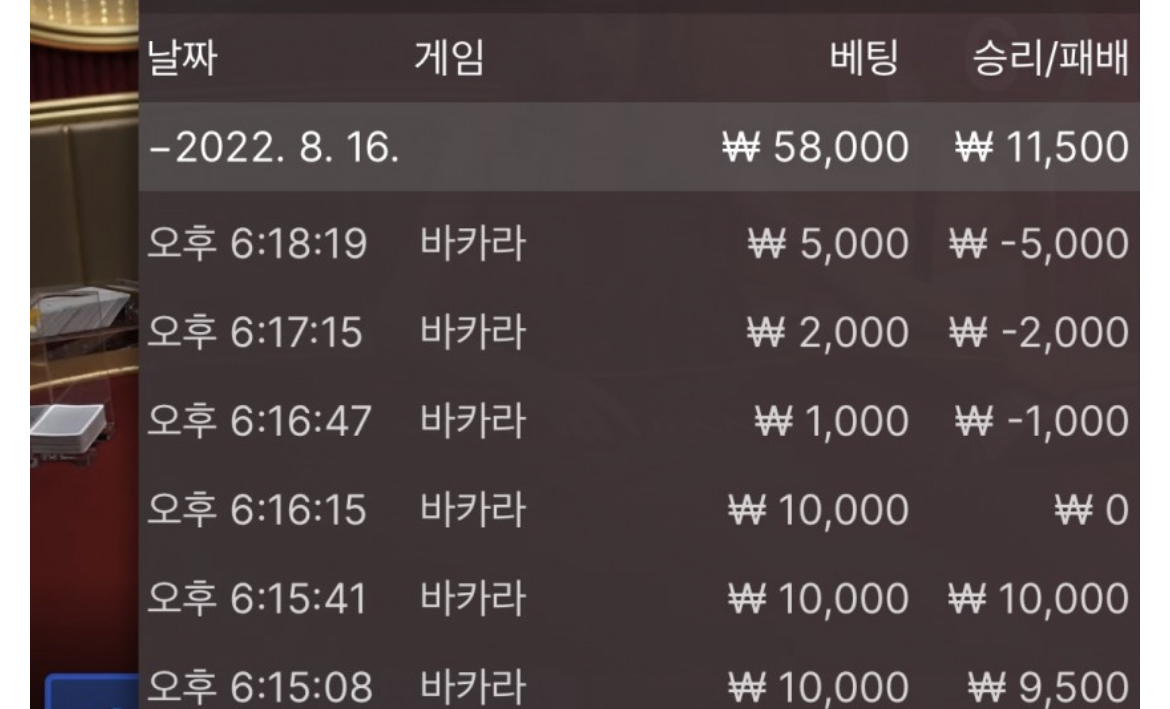Open the 오후 6:17:15 바카라 bet record
Screen dimensions: 1170x709
click(x=636, y=332)
